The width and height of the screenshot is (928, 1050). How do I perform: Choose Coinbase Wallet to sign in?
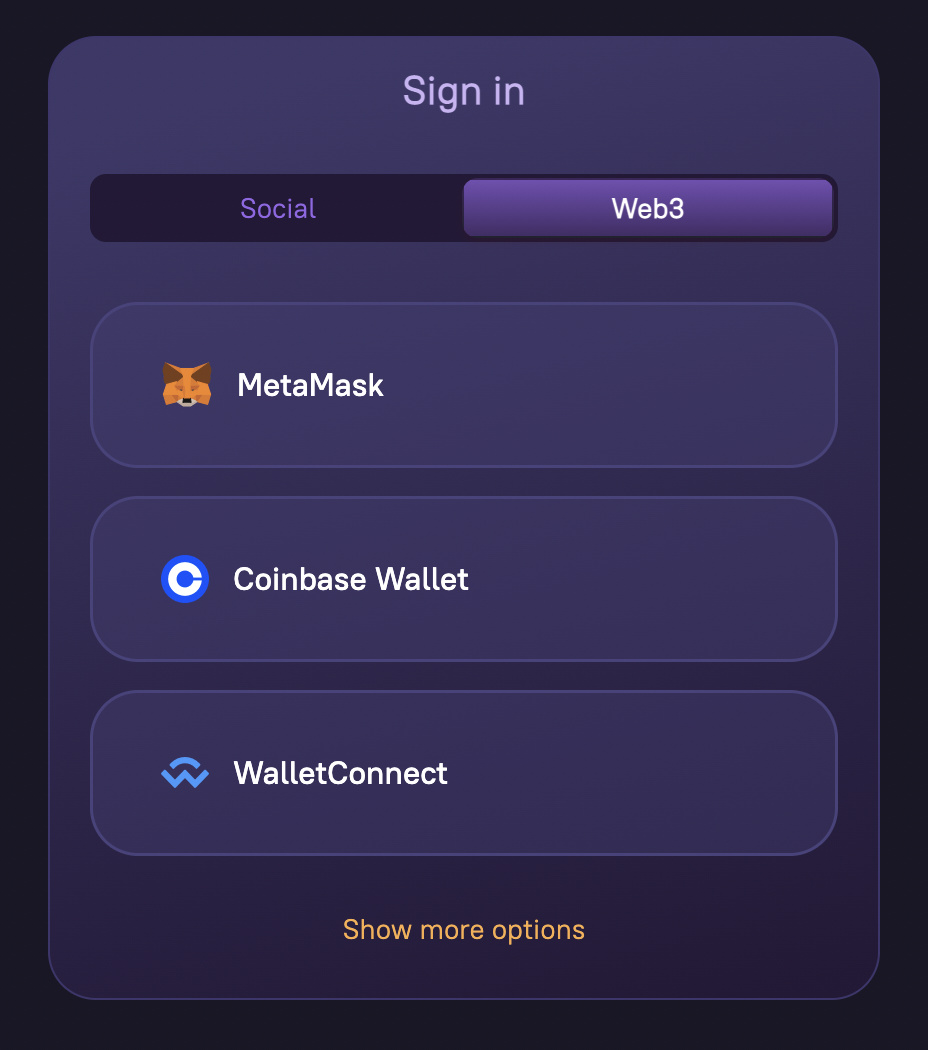point(463,579)
